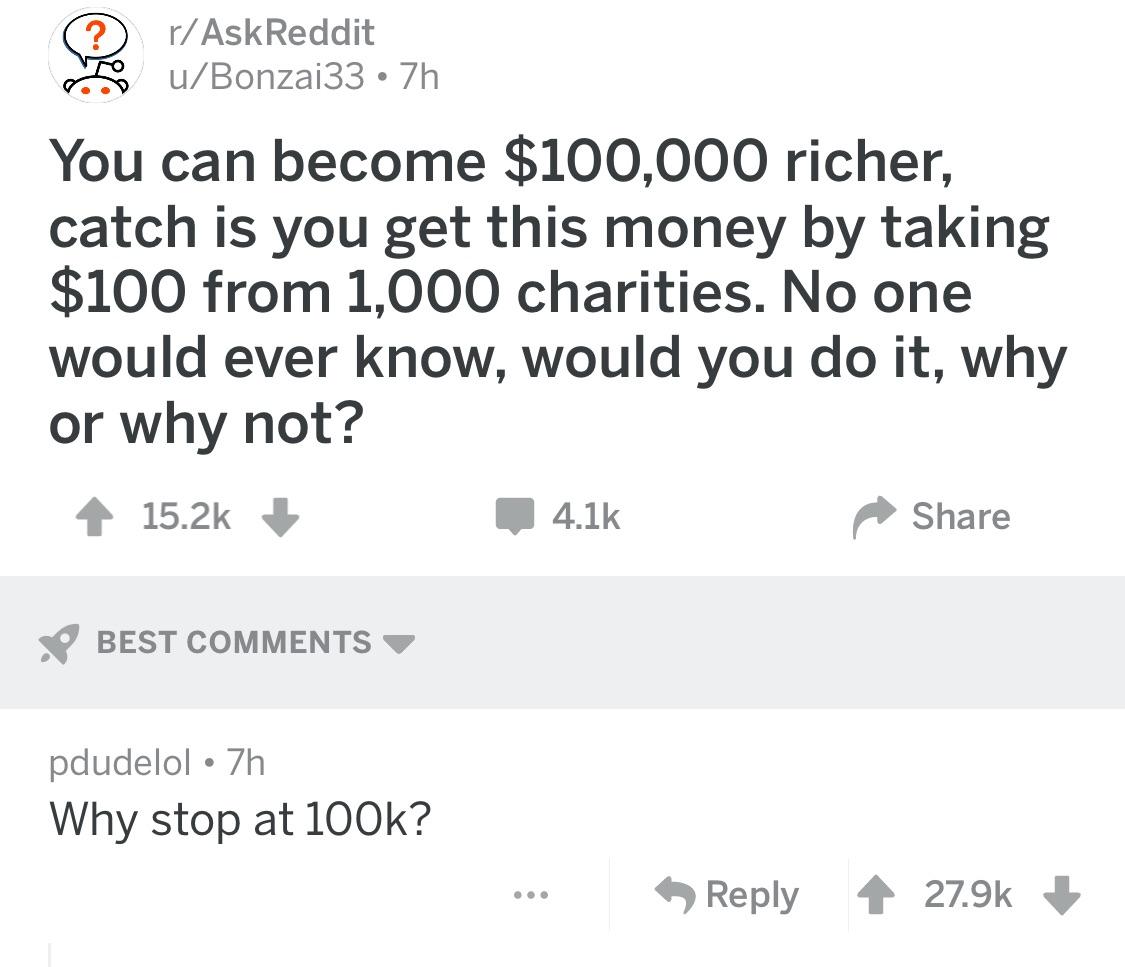Open pdudelol's user profile
Screen dimensions: 1125x967
pyautogui.click(x=120, y=762)
